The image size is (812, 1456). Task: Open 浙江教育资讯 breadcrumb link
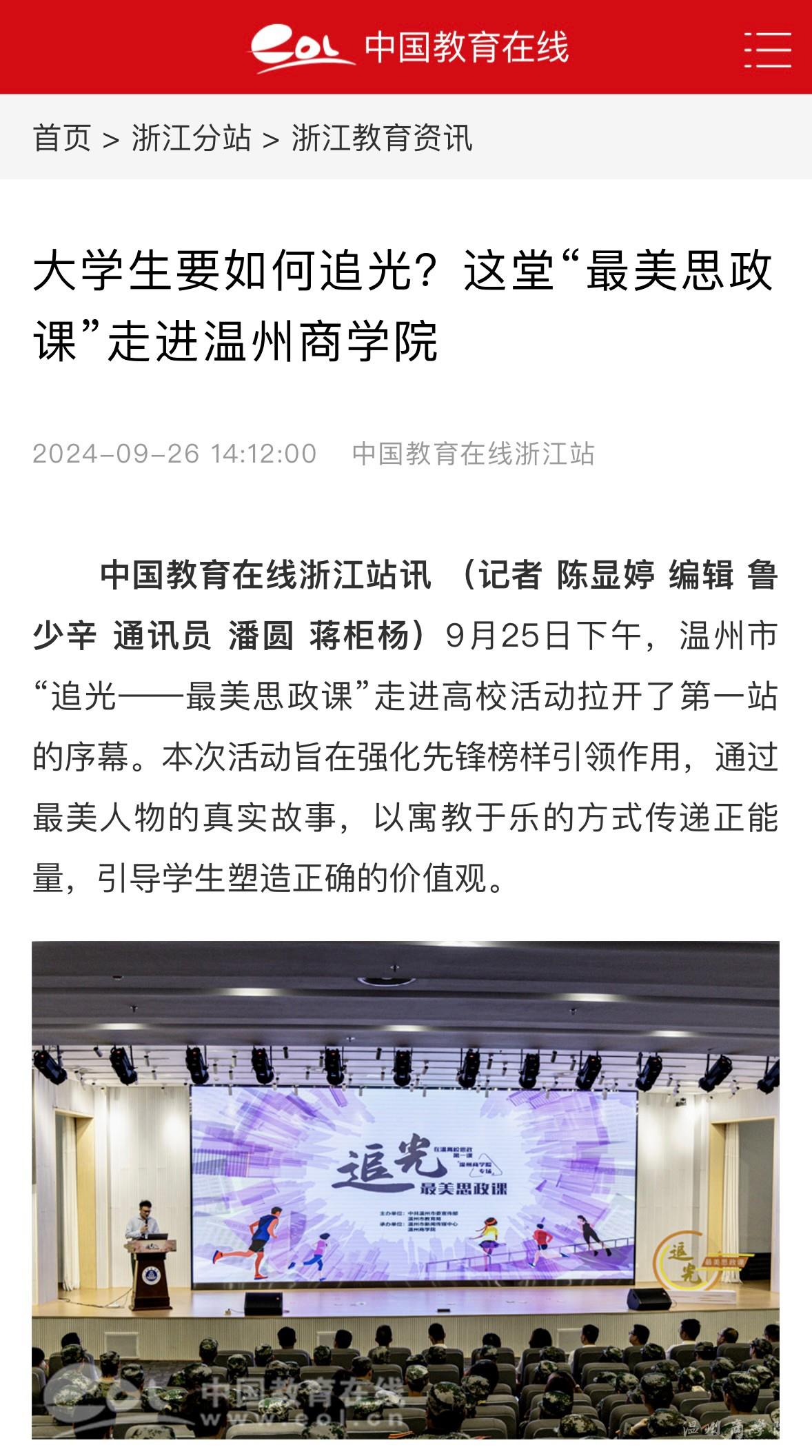[x=382, y=137]
